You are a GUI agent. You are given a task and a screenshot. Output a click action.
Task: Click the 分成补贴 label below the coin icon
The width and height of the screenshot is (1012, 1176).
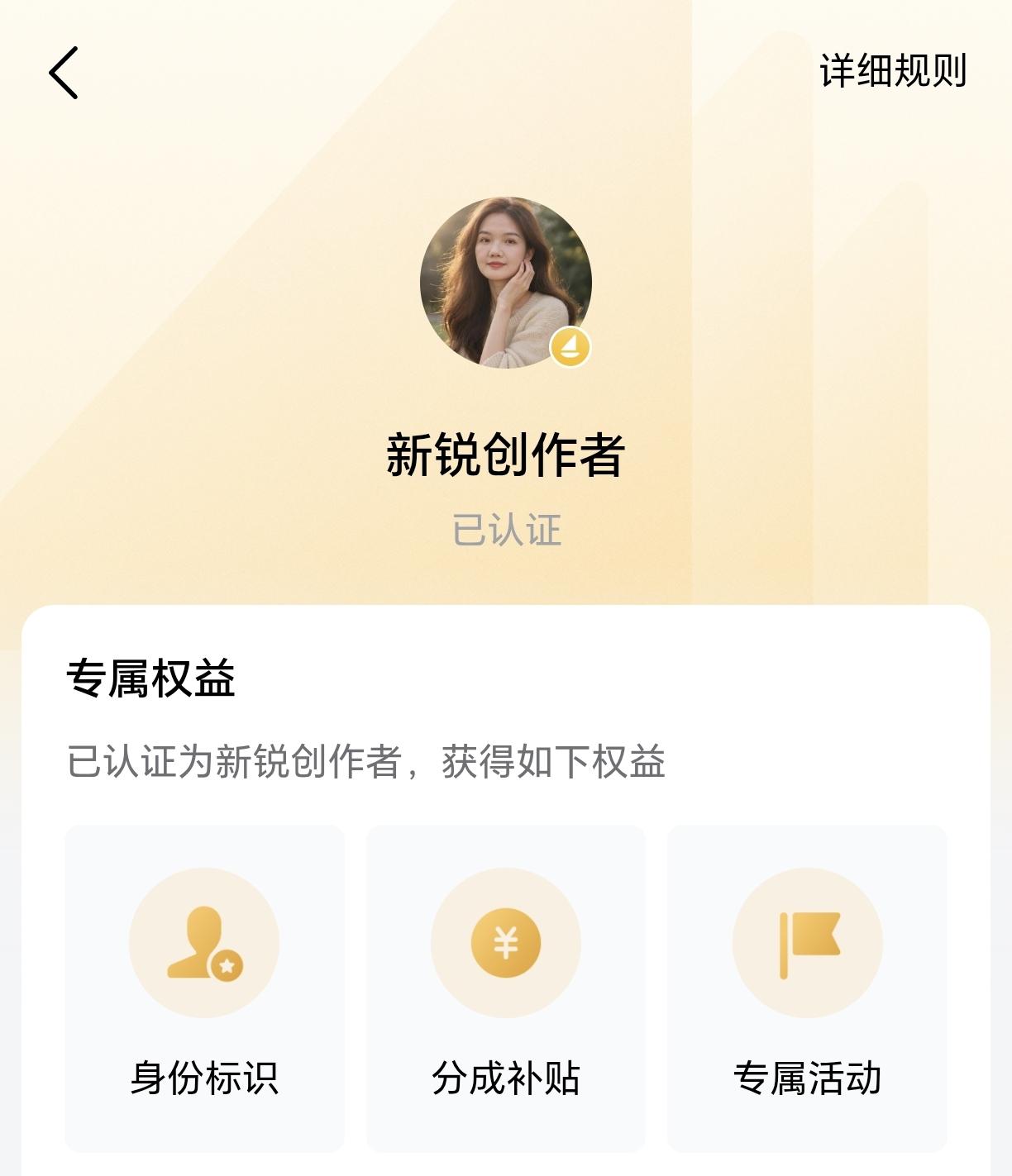(x=507, y=1076)
